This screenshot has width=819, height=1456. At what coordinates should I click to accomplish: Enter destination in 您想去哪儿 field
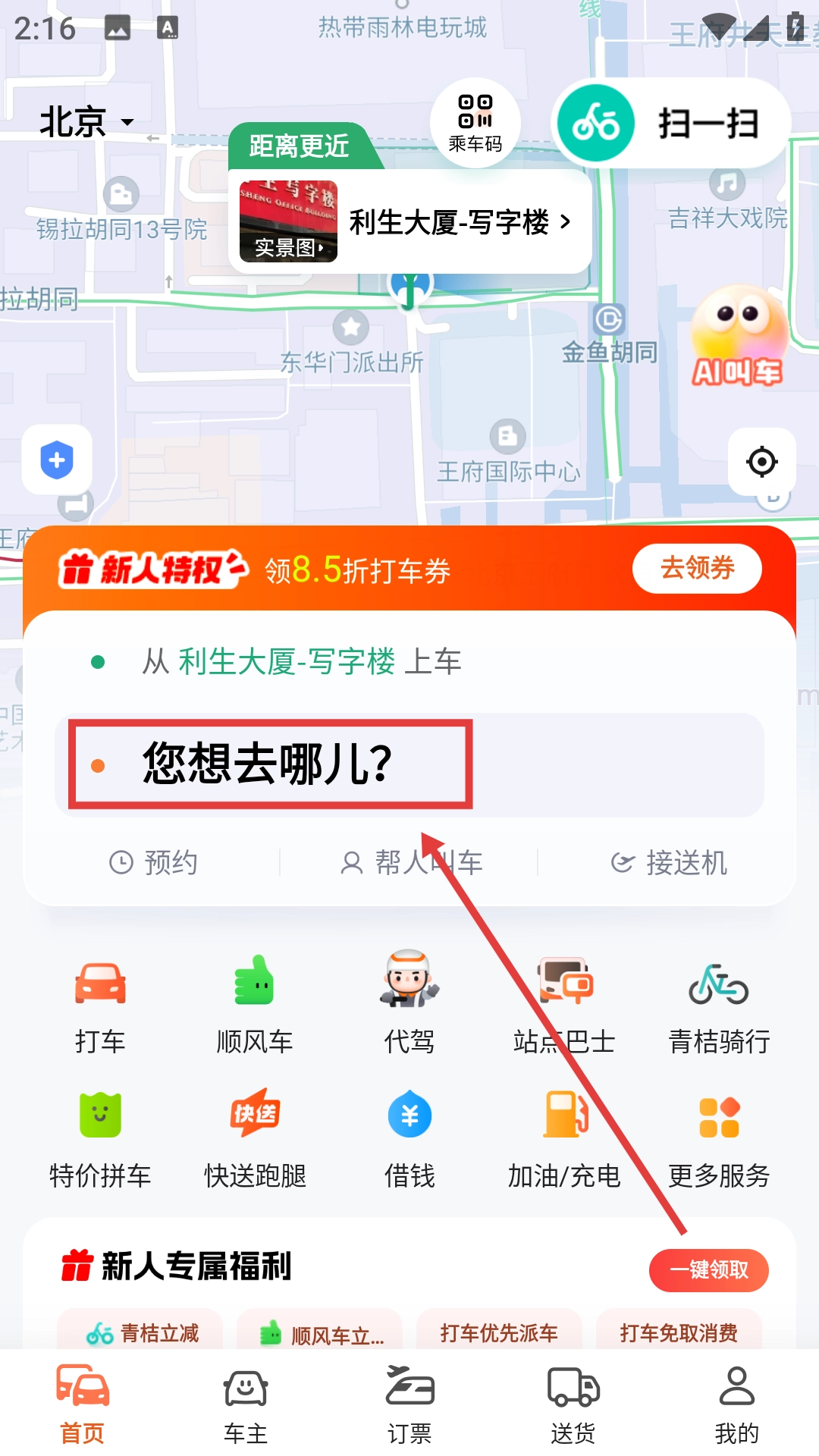point(409,764)
